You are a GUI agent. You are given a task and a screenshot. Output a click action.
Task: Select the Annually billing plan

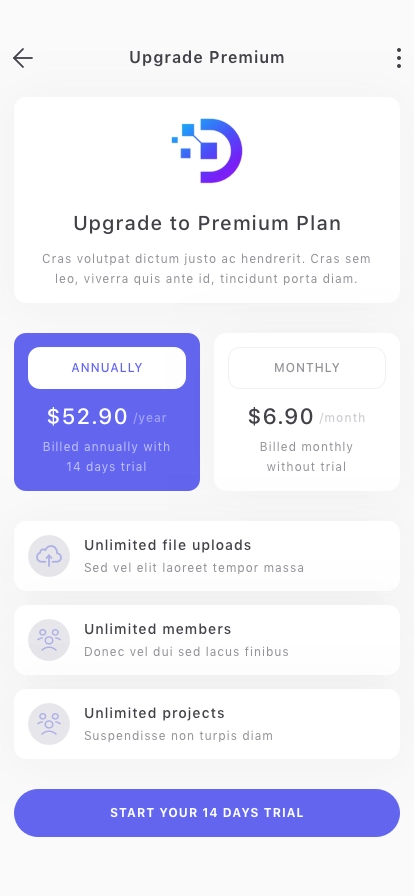pyautogui.click(x=107, y=368)
